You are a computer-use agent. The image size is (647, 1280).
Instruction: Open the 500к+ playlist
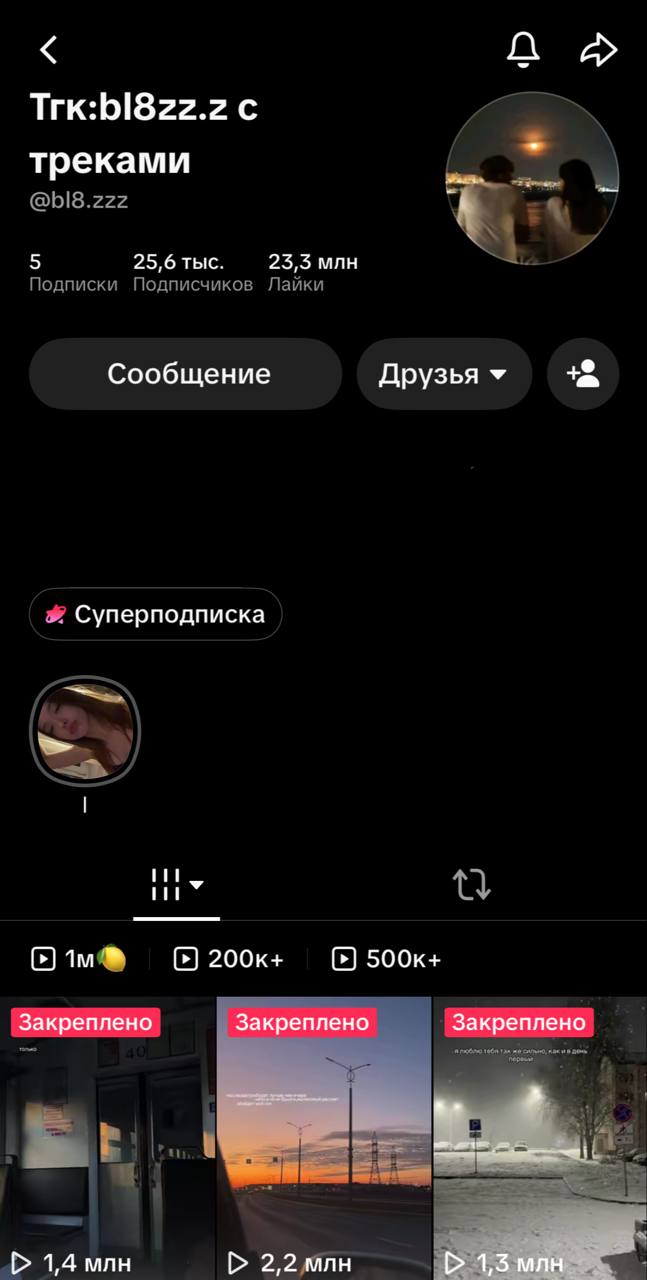[x=387, y=959]
